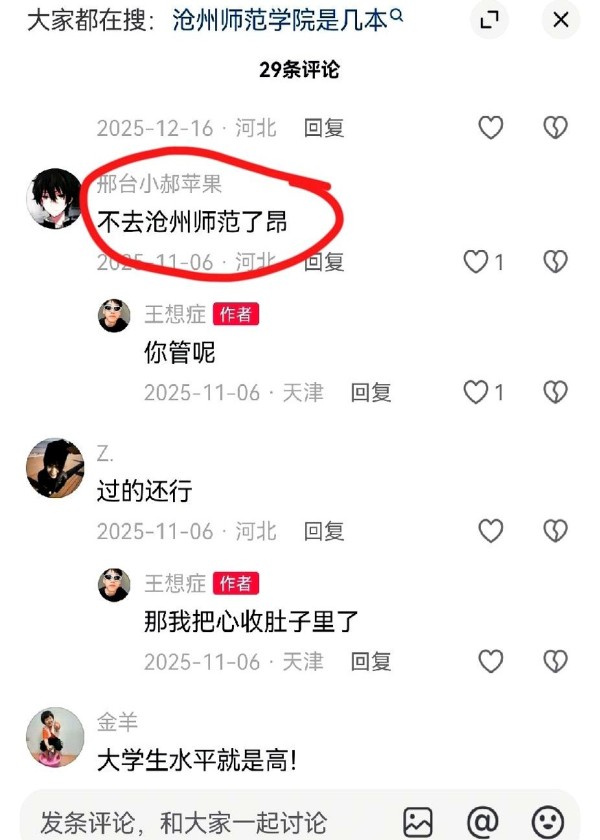Dislike Z.'s comment 过的还行

[555, 531]
